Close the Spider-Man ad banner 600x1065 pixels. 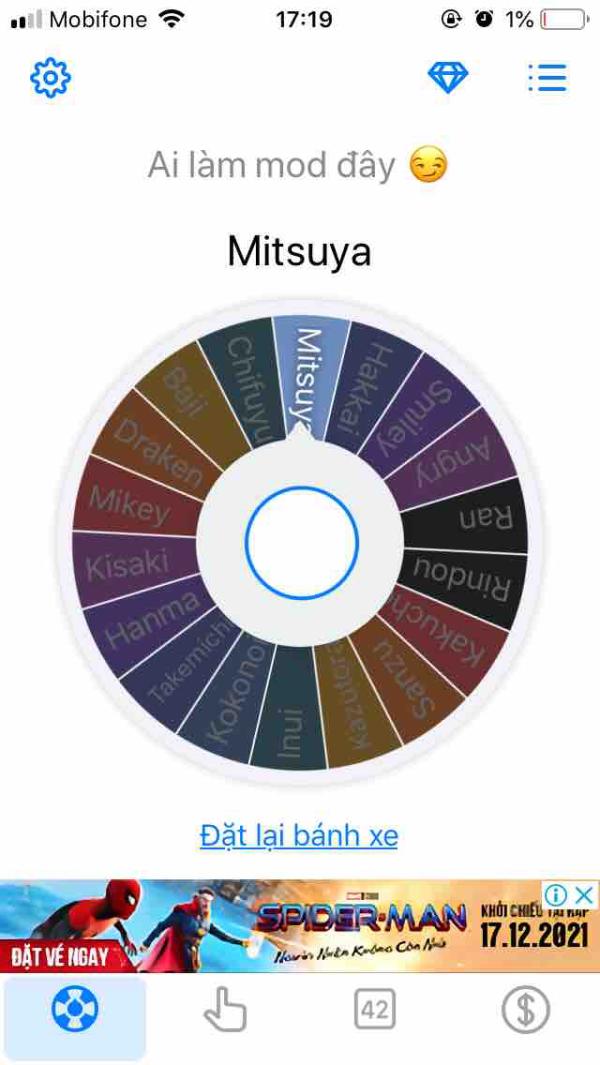(585, 894)
